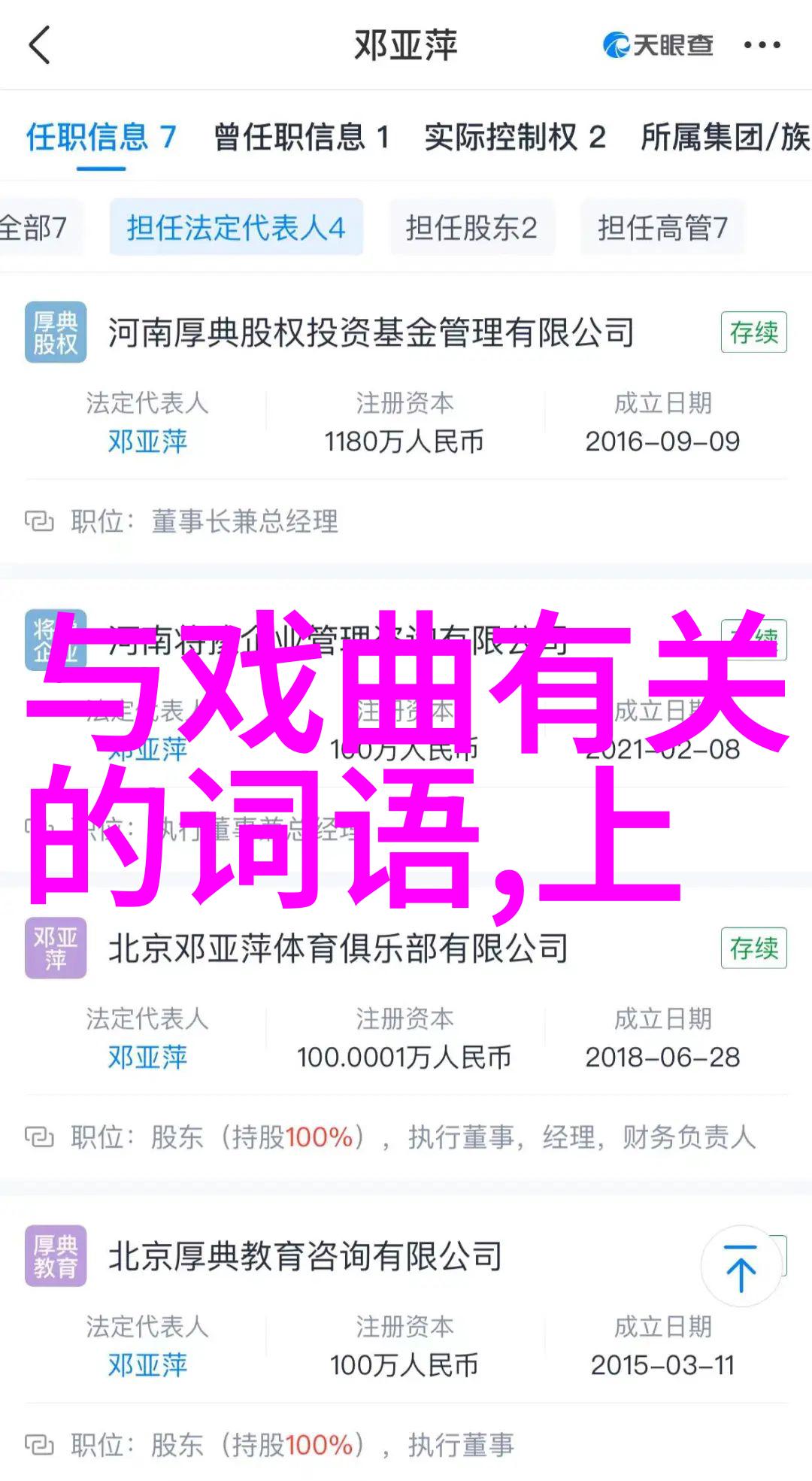Open 河南厚典股权投资基金管理有限公司 company card
This screenshot has height=1481, width=812.
click(x=371, y=333)
